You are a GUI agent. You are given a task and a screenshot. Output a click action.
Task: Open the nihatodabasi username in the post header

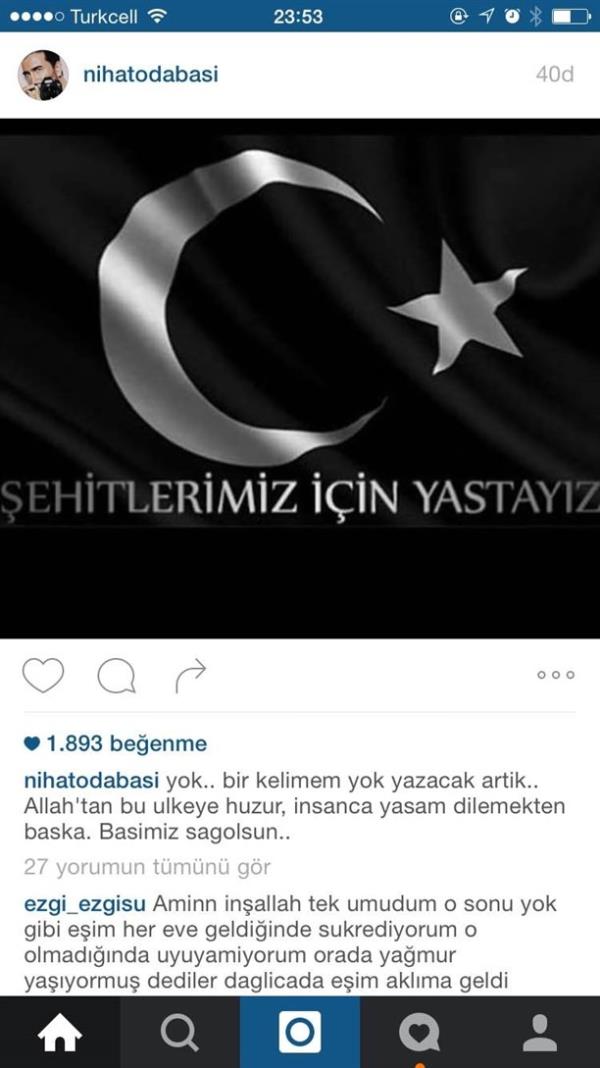click(x=150, y=75)
